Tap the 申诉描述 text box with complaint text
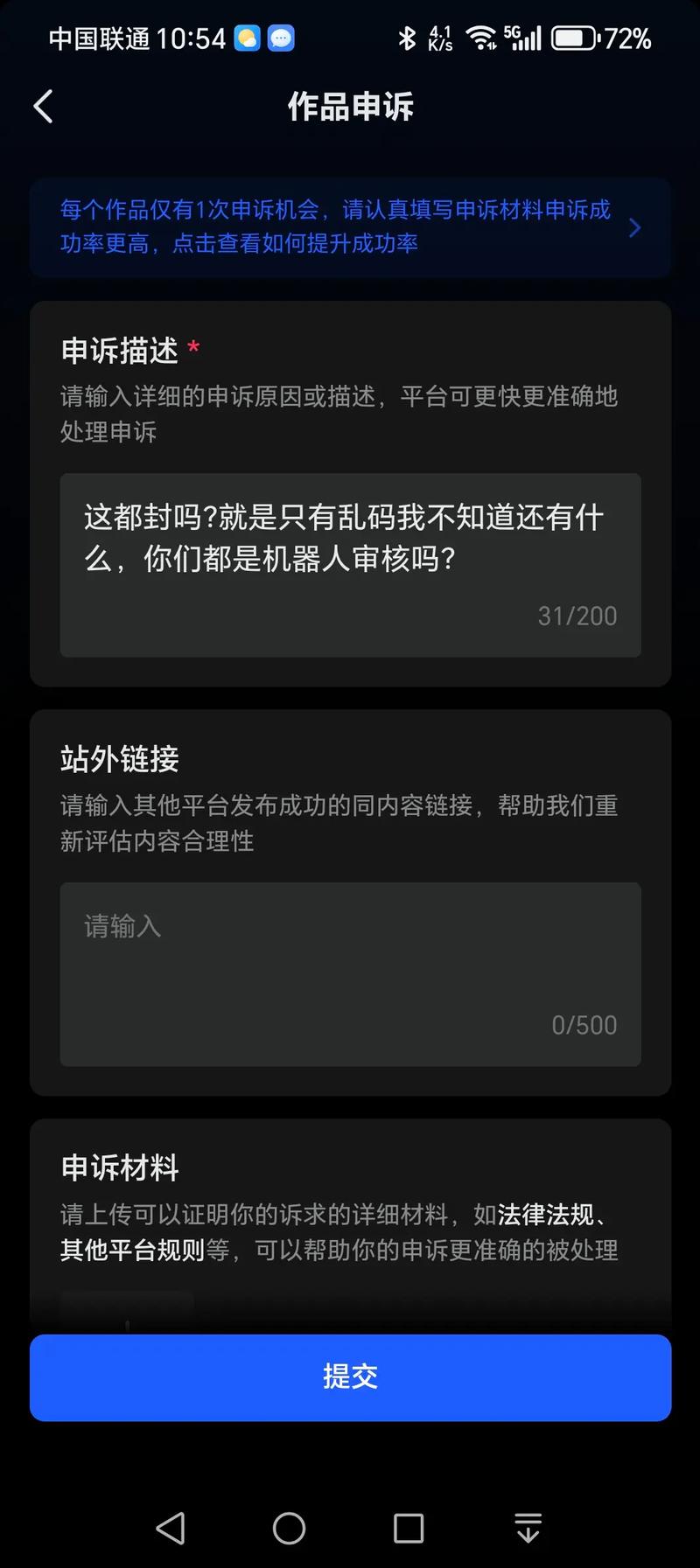The width and height of the screenshot is (700, 1568). point(350,560)
